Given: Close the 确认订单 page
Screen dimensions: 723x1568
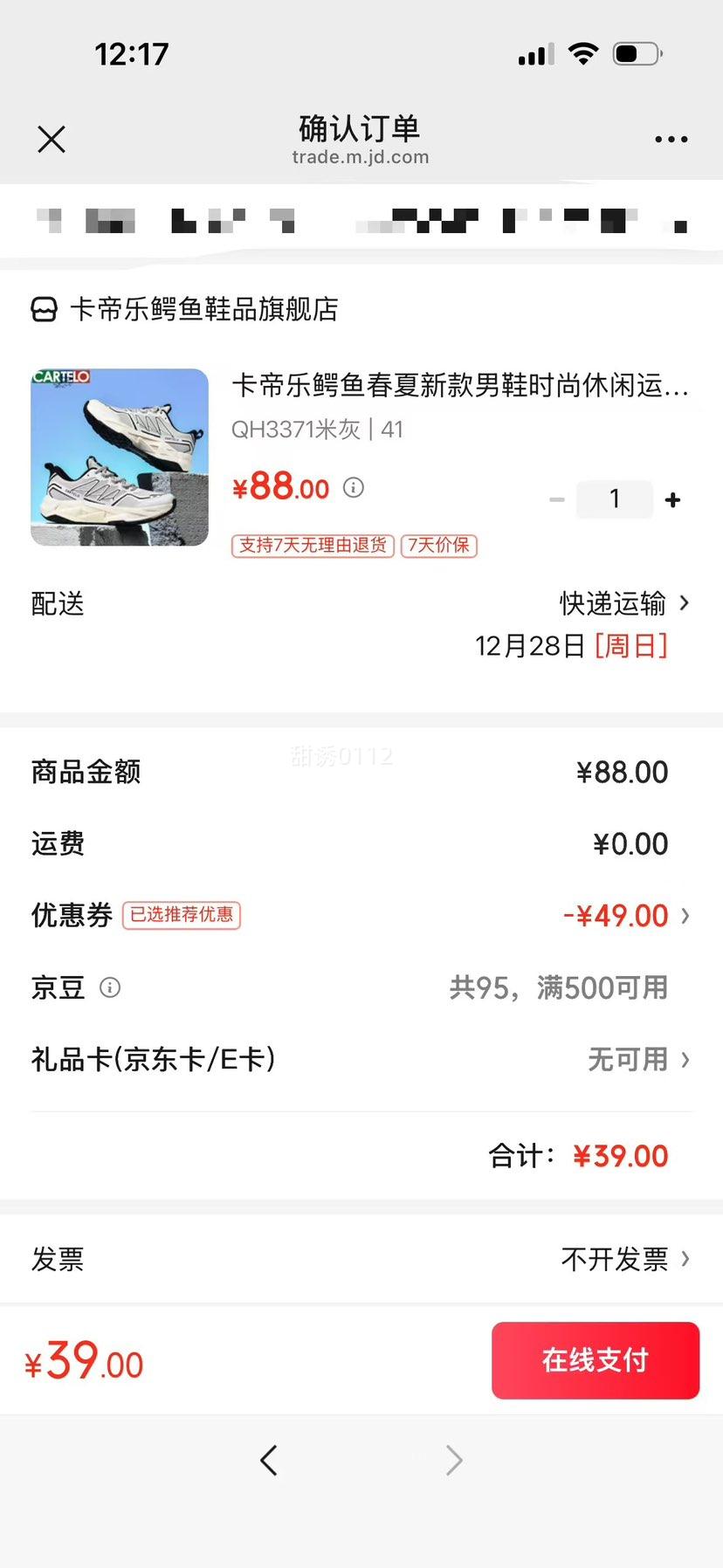Looking at the screenshot, I should [x=51, y=140].
